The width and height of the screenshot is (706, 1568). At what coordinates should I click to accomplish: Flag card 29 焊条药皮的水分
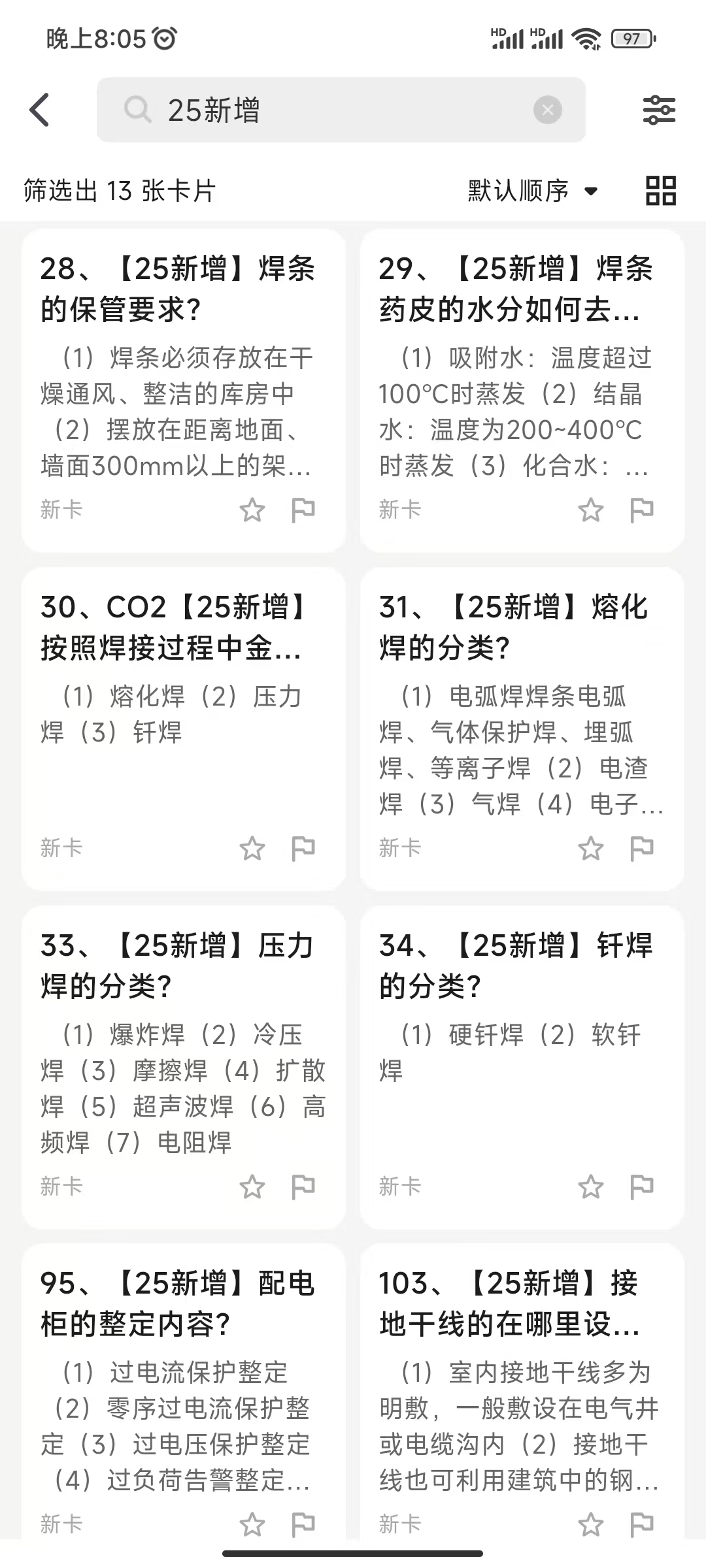[641, 510]
